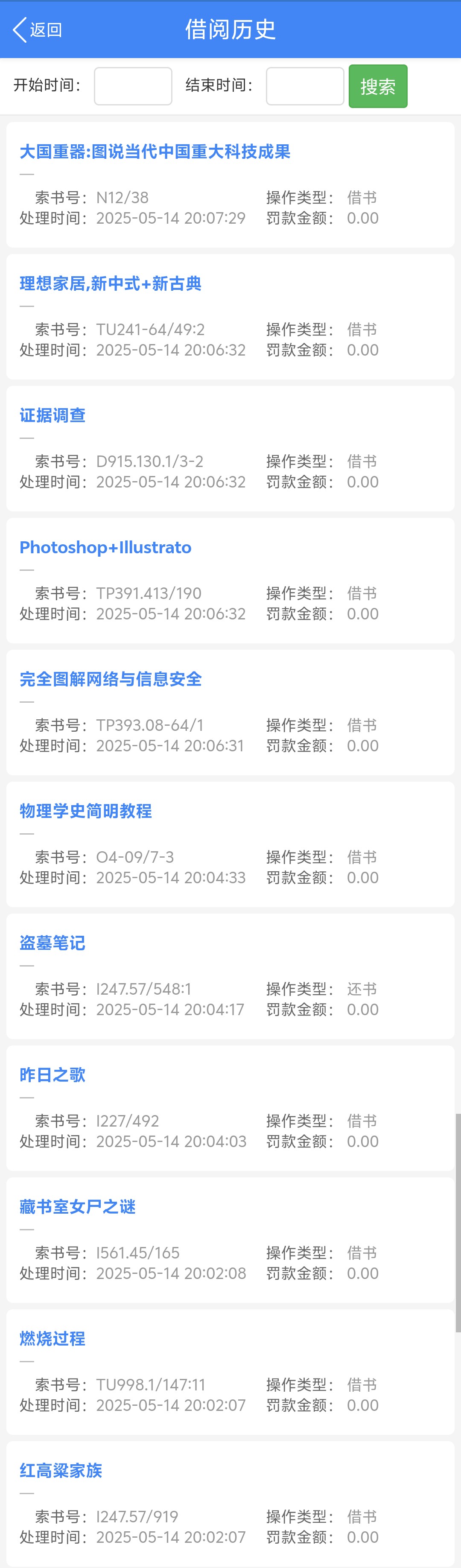View details of 藏书室女尸之谜
This screenshot has width=461, height=1568.
pos(77,1207)
